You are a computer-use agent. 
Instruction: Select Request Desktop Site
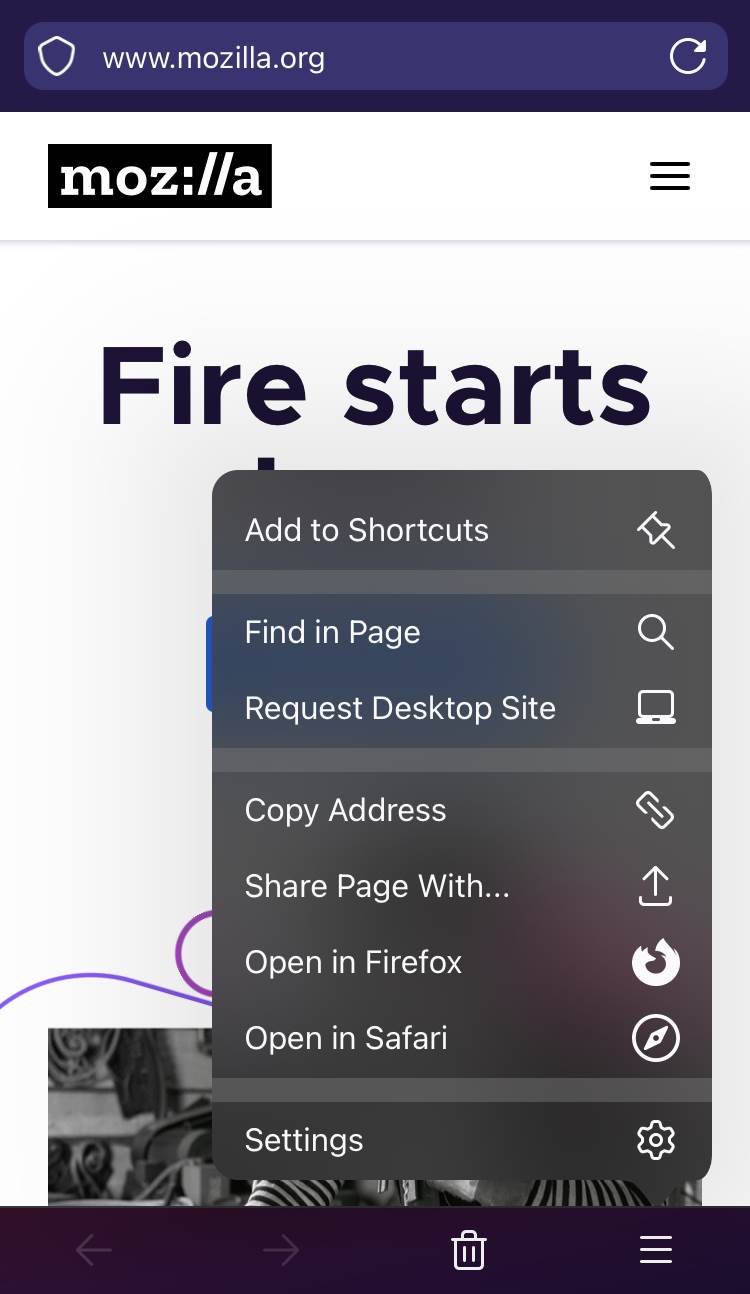point(461,708)
